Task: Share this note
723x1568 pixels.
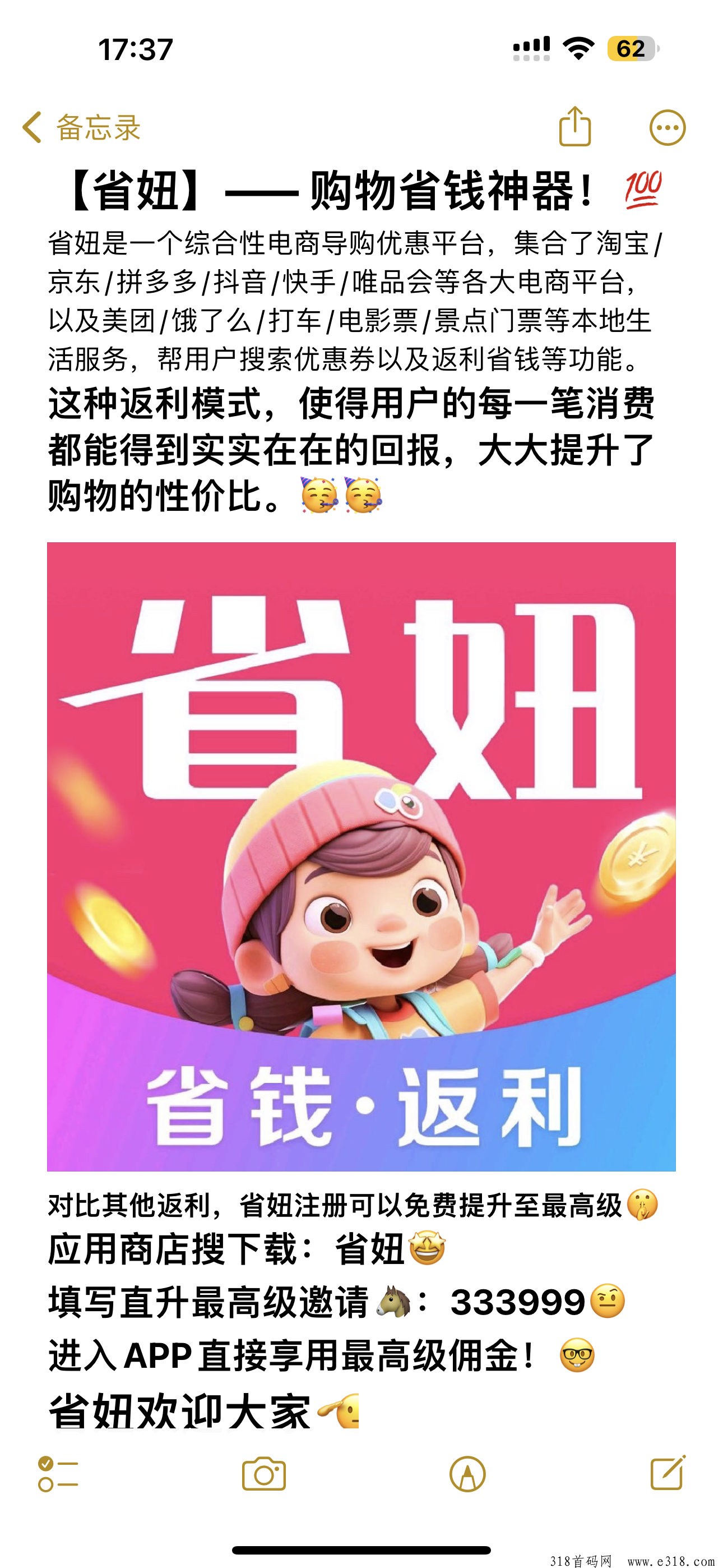Action: 575,126
